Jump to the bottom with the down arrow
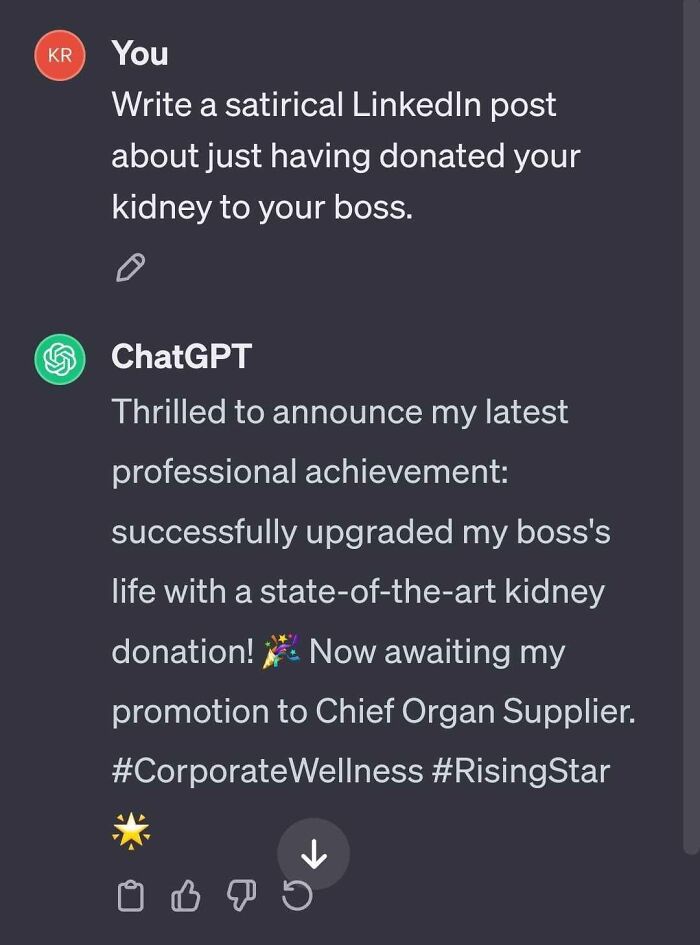Viewport: 700px width, 945px height. (313, 853)
